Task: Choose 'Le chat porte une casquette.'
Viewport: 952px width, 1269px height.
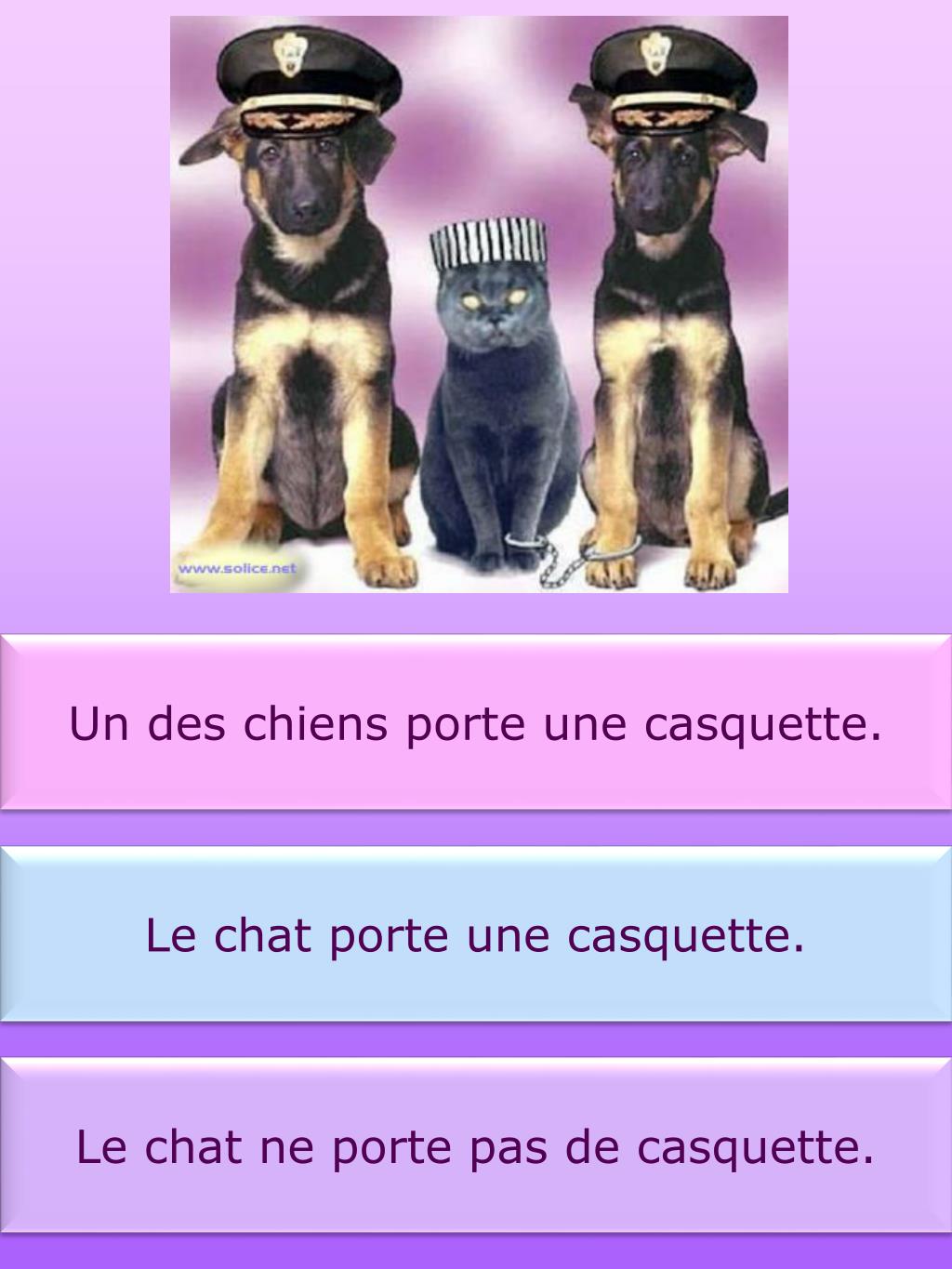Action: pos(475,934)
